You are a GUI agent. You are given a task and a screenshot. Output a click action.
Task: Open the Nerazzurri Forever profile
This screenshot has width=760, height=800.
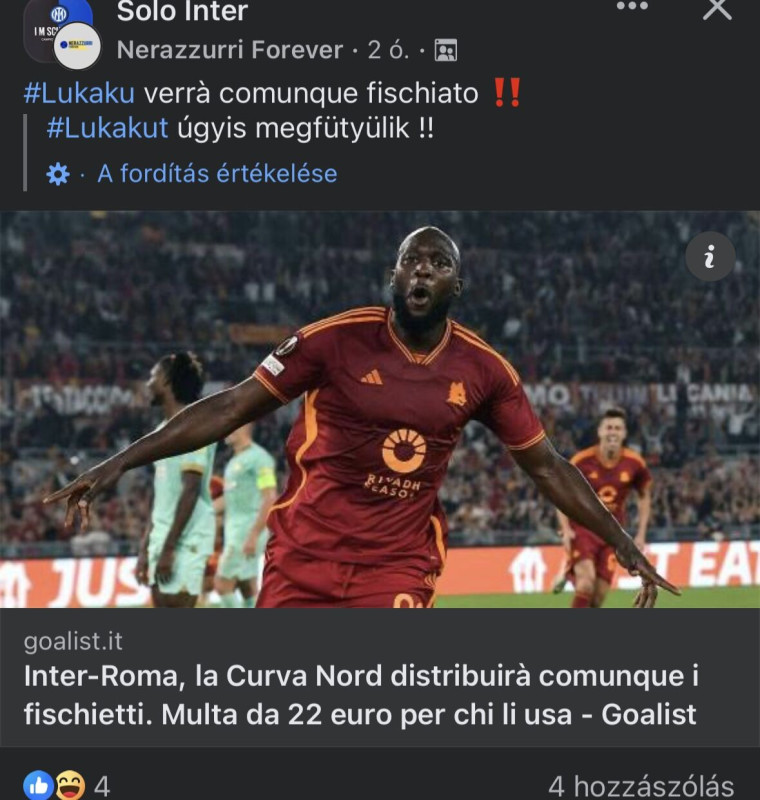pyautogui.click(x=229, y=49)
